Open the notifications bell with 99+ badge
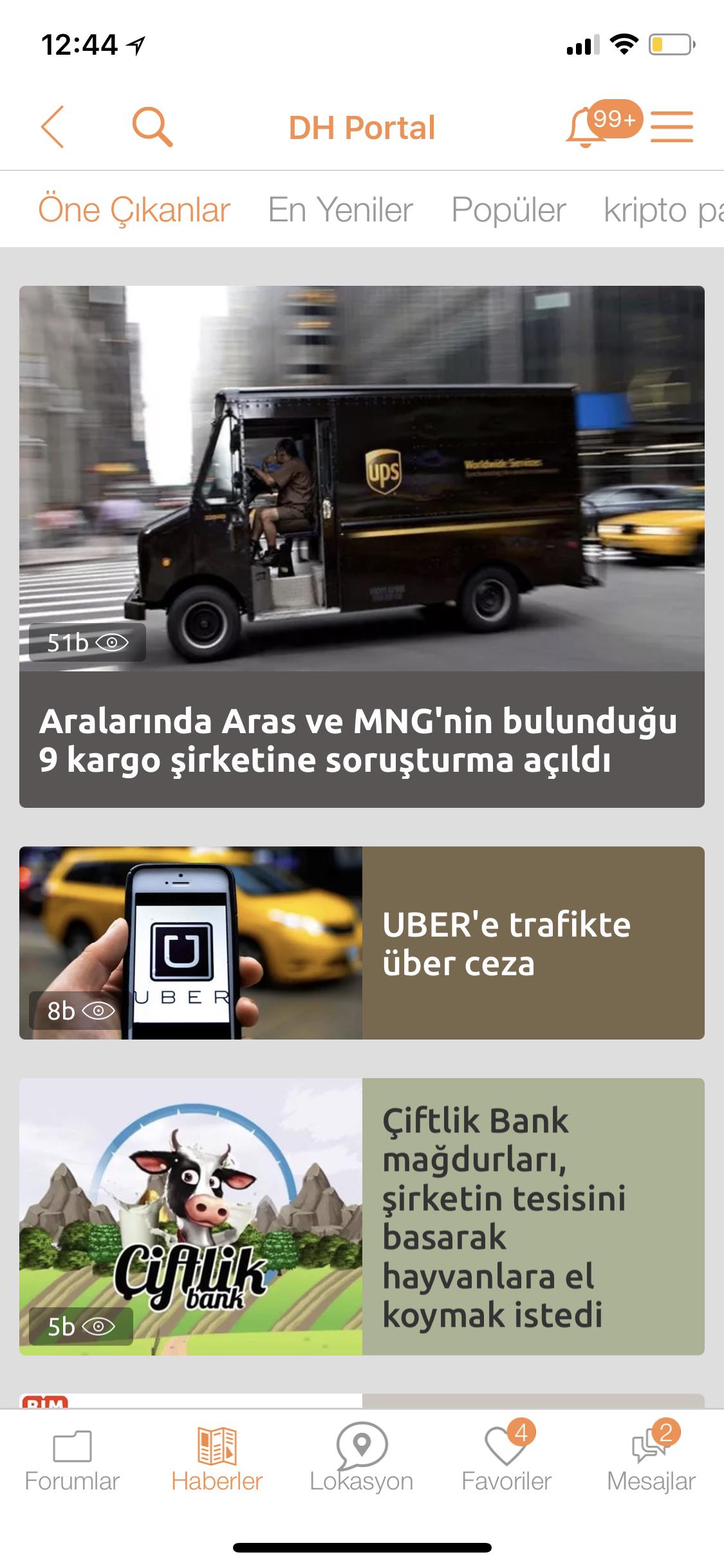The image size is (724, 1568). coord(586,127)
